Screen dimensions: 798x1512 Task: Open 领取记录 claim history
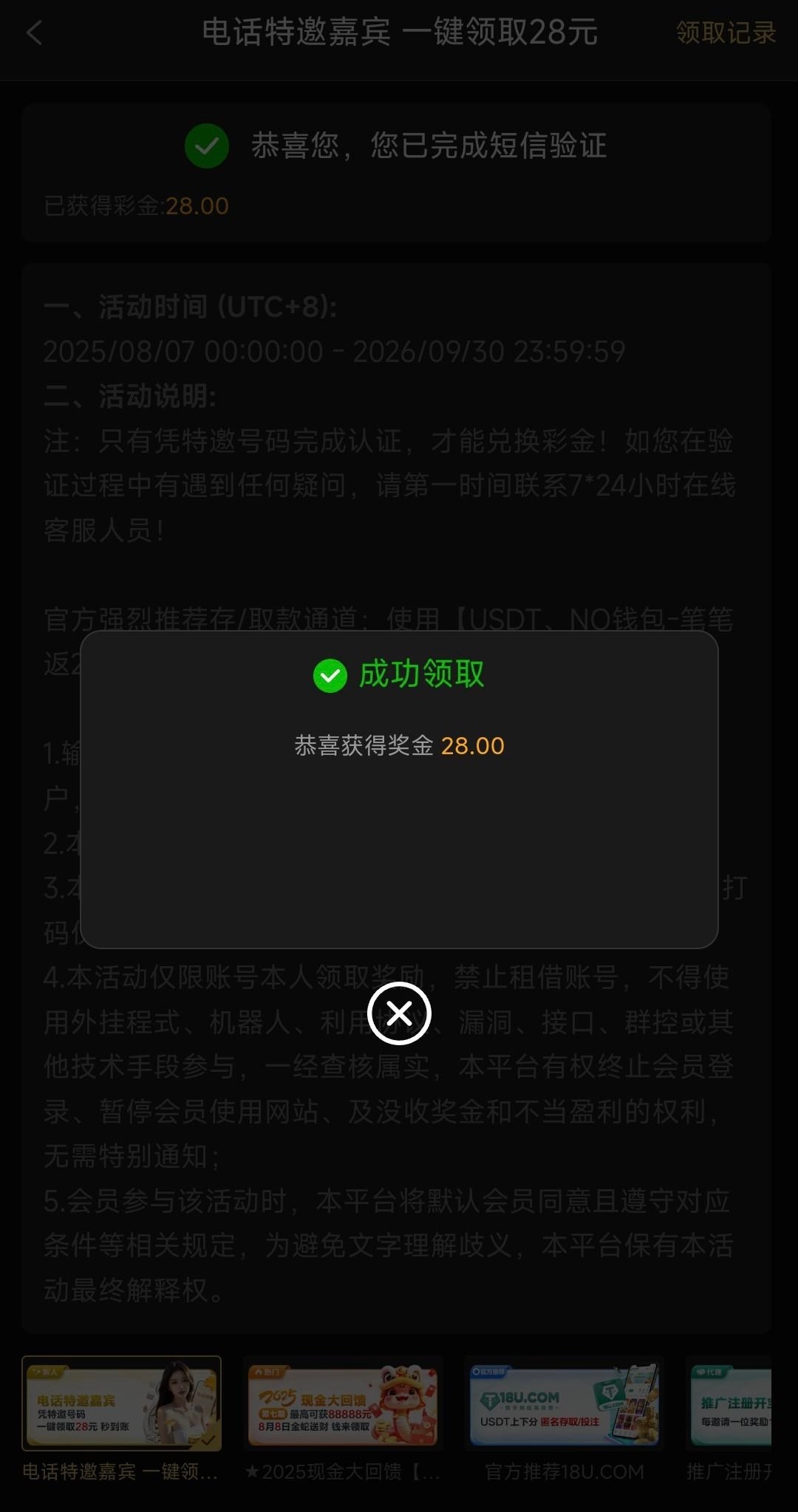(726, 33)
